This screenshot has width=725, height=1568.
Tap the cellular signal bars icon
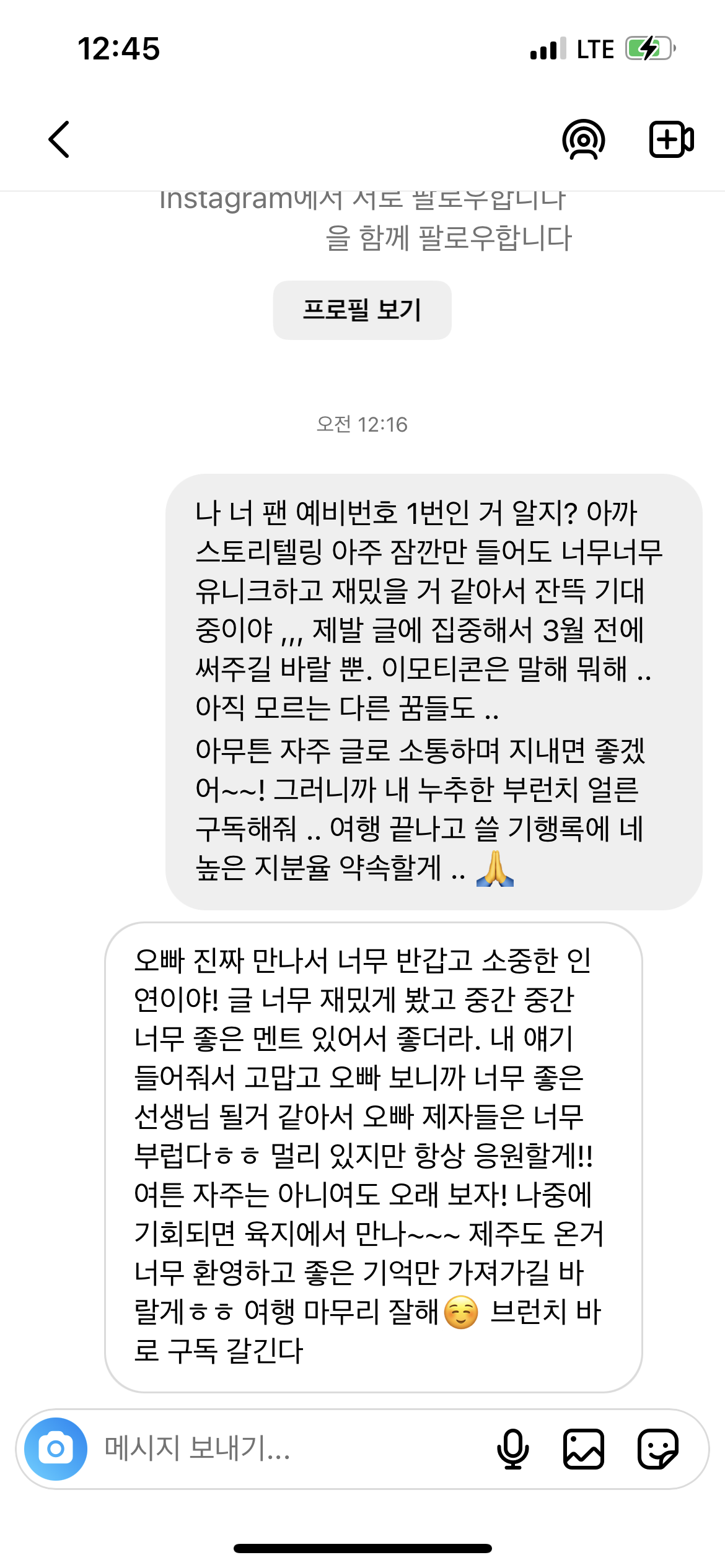[x=545, y=48]
